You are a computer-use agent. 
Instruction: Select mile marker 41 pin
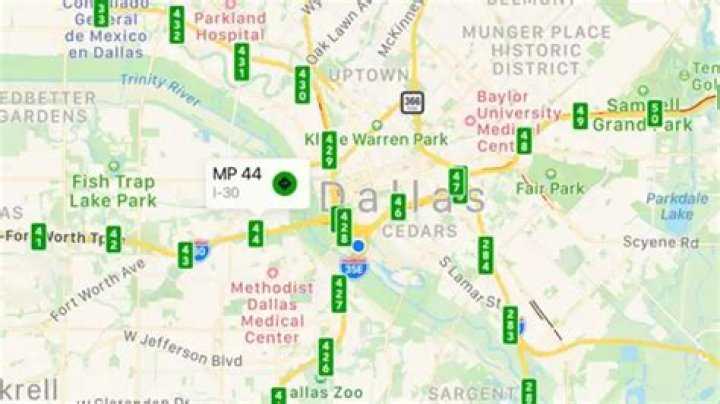pos(38,237)
